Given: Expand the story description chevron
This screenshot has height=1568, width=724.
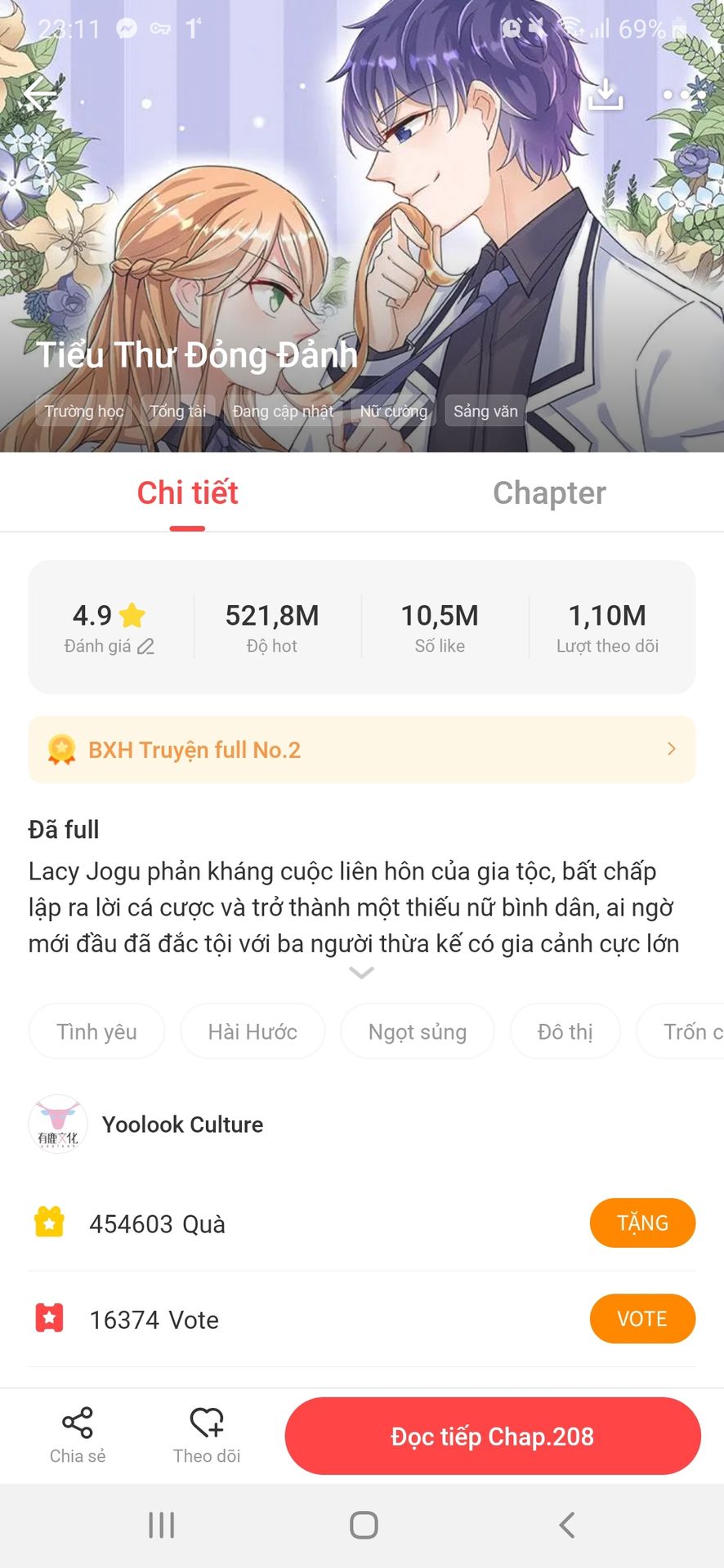Looking at the screenshot, I should [x=361, y=972].
